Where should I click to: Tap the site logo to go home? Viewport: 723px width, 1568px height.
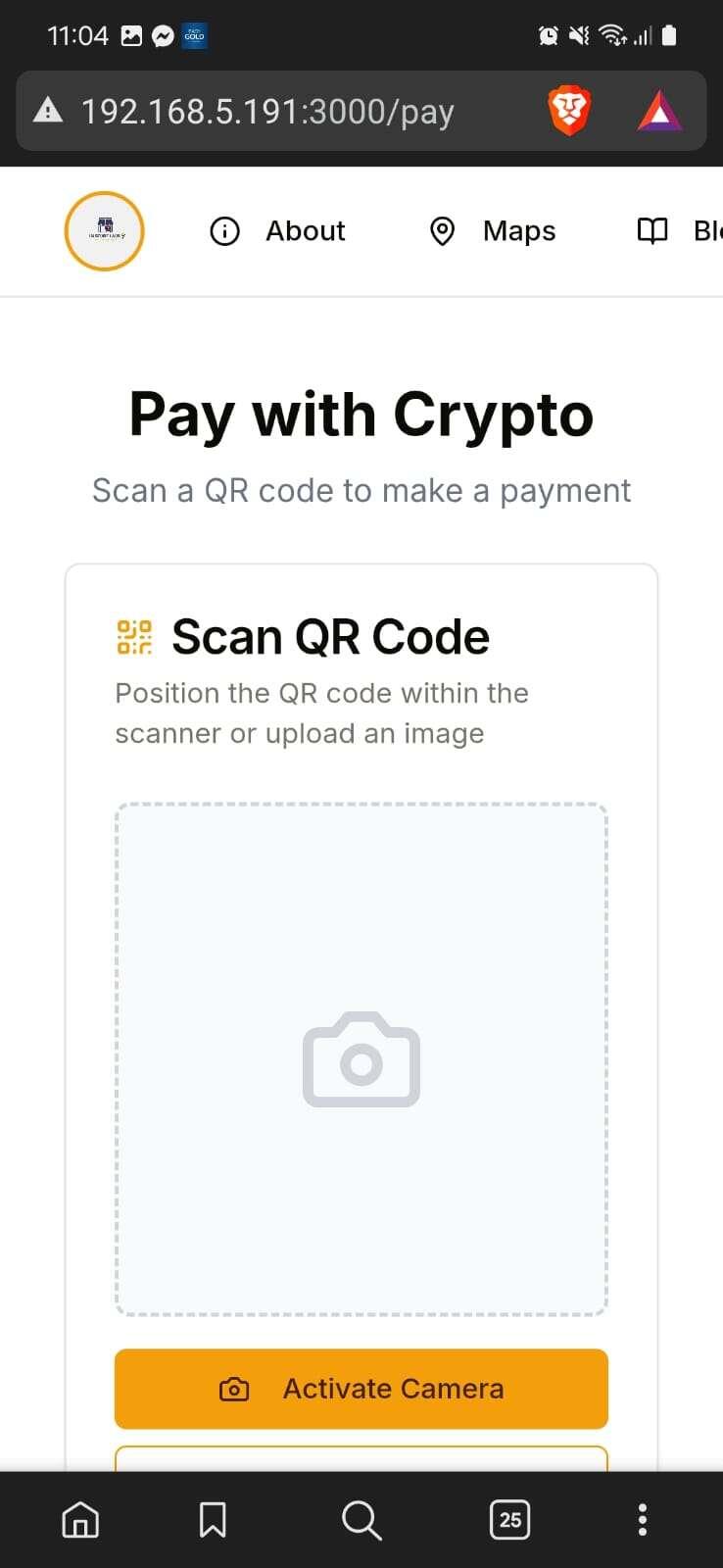tap(104, 231)
